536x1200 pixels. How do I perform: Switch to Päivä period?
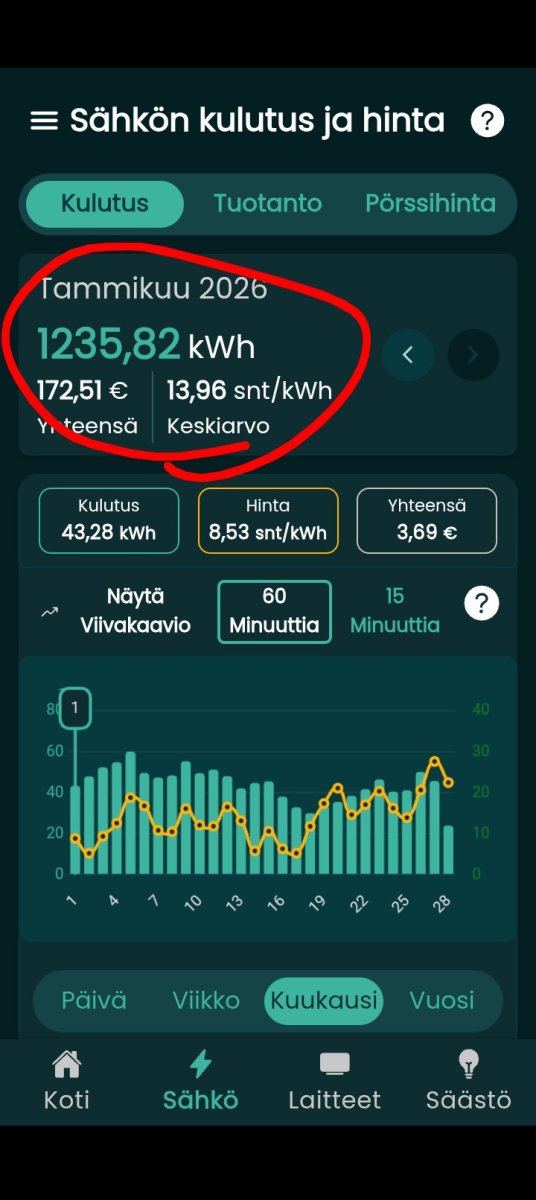(94, 1001)
